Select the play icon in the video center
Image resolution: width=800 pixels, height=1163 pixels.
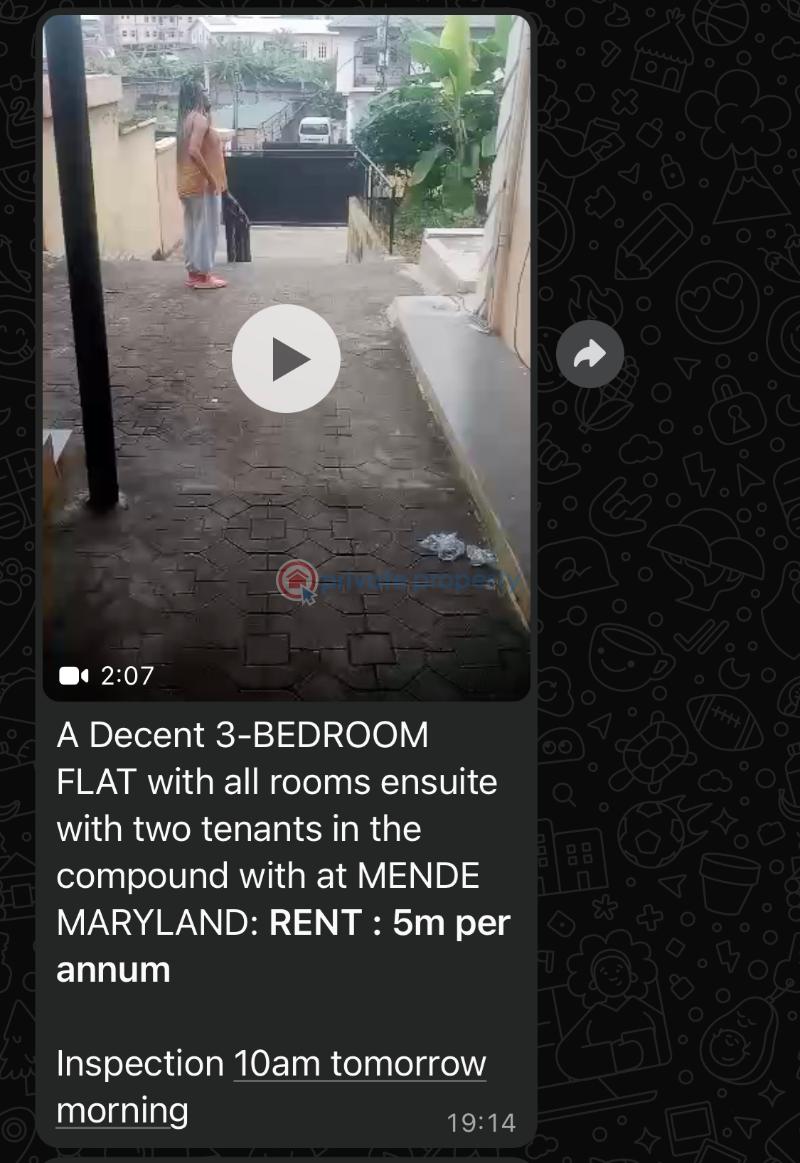pos(286,360)
